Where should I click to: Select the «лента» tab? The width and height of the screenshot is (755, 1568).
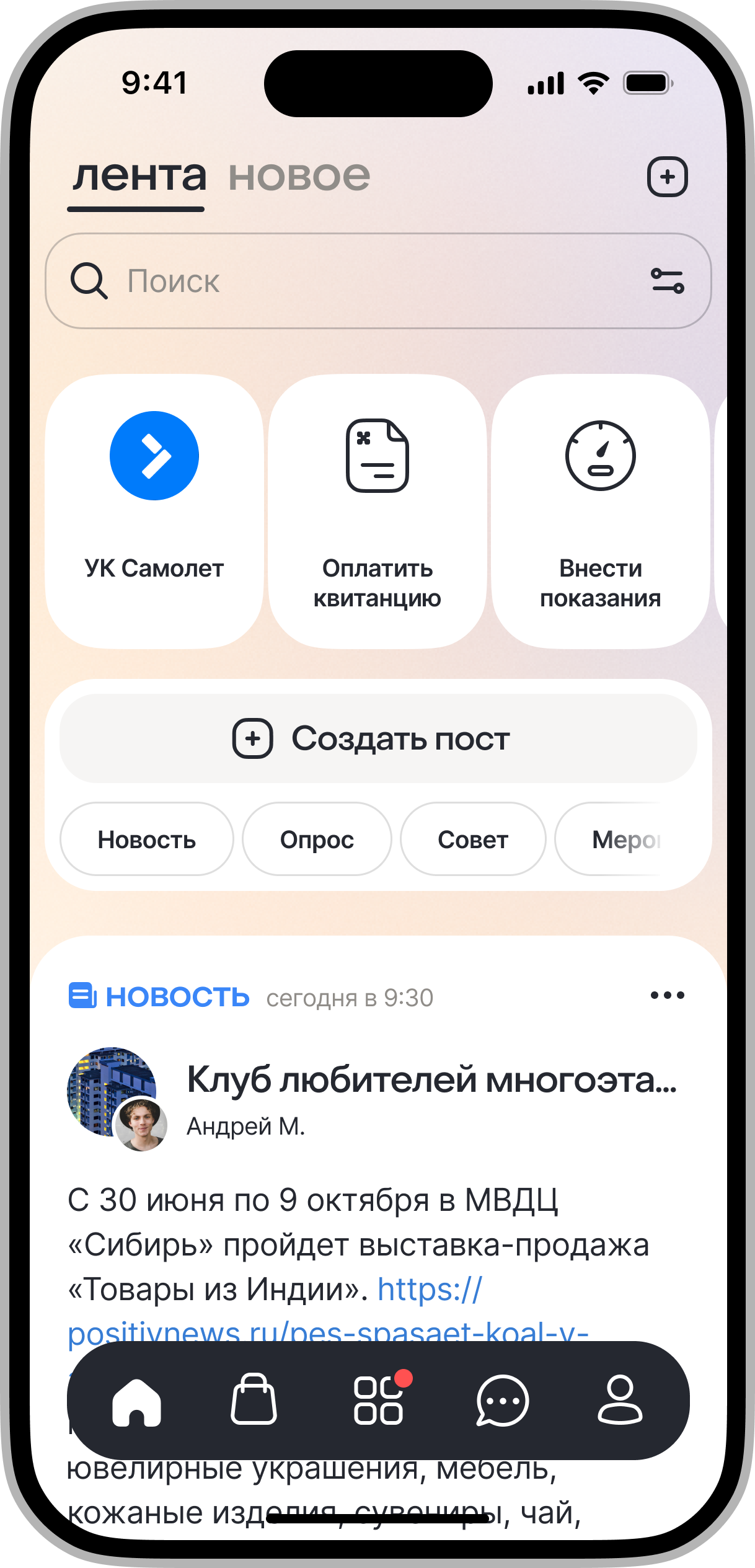139,177
